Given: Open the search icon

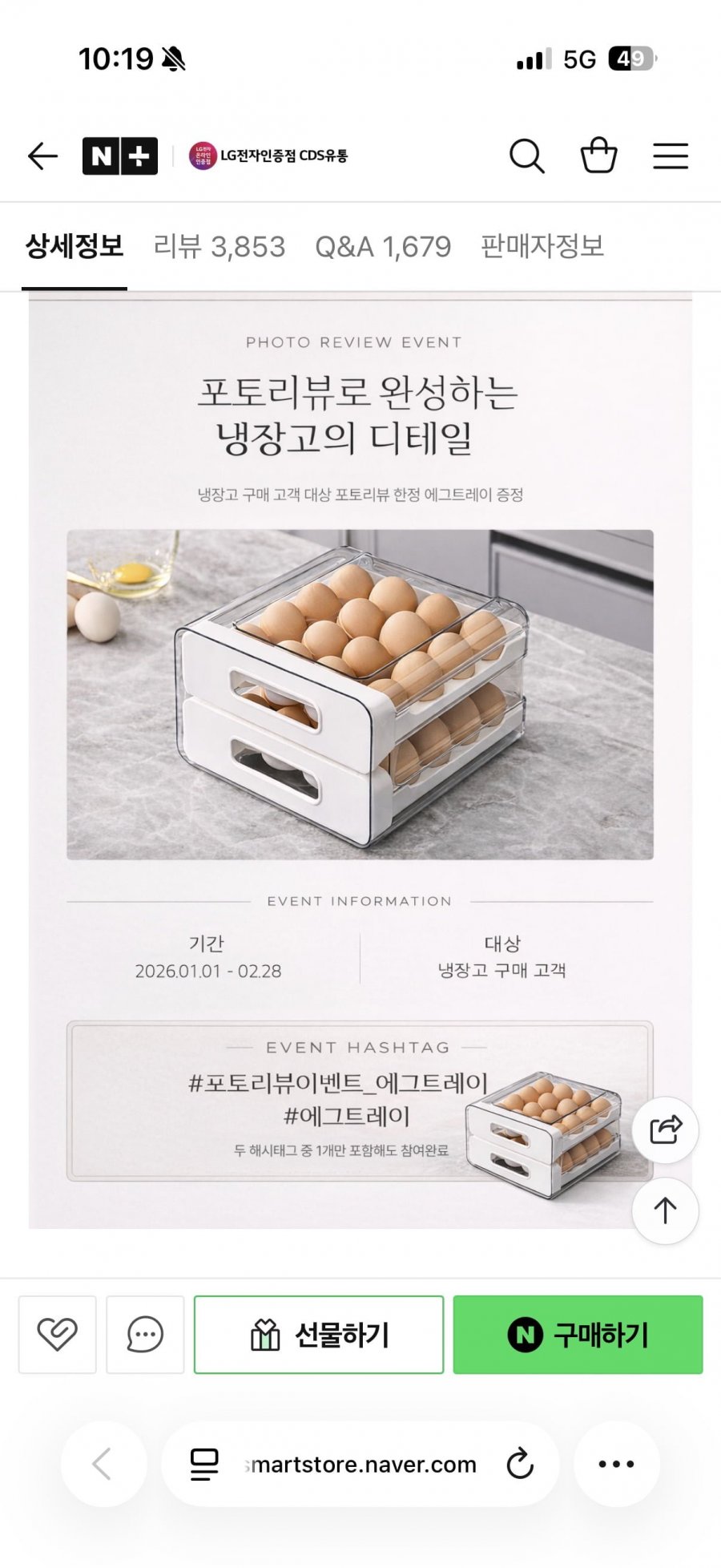Looking at the screenshot, I should 526,156.
